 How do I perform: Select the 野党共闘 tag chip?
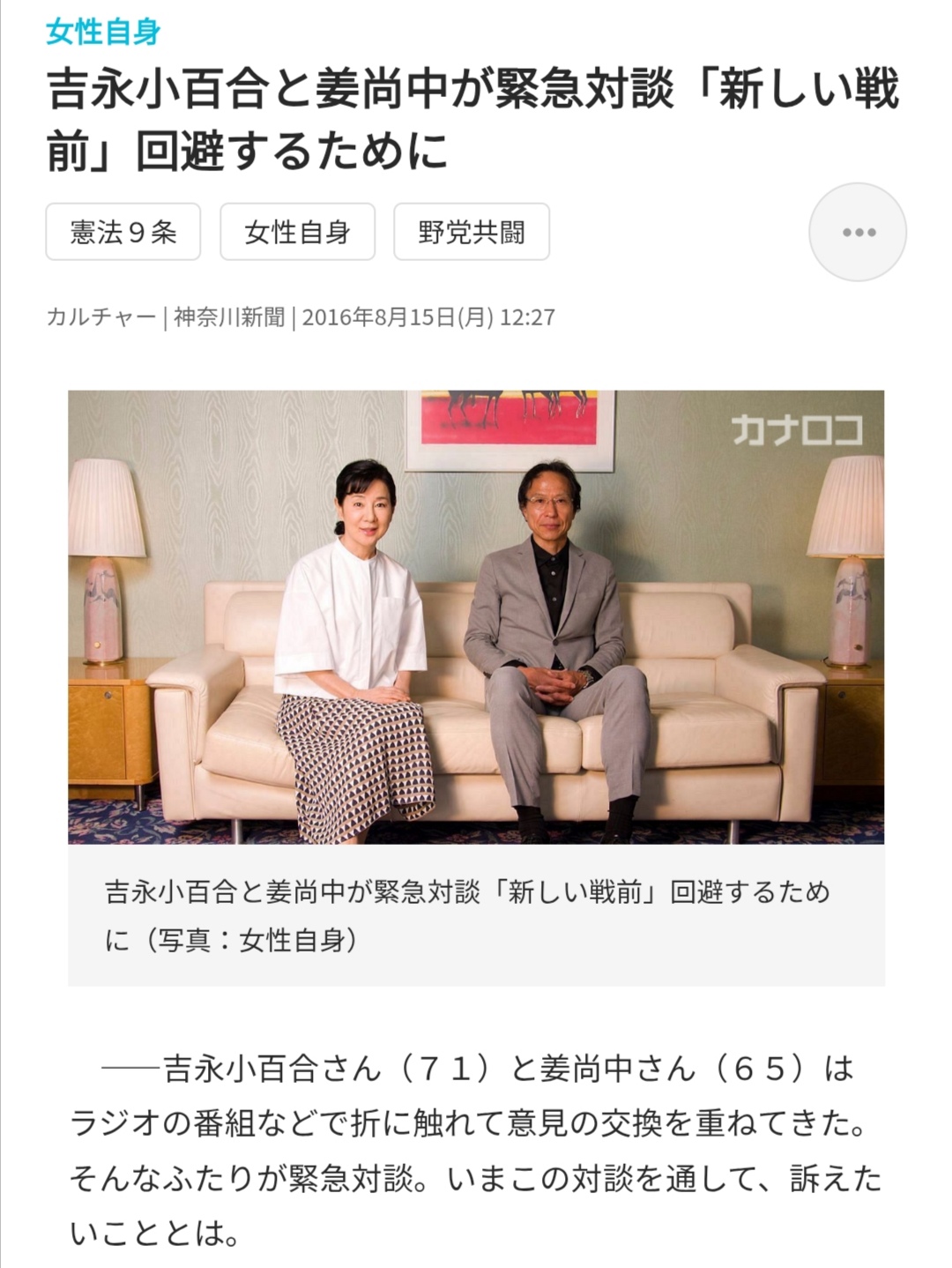(472, 232)
